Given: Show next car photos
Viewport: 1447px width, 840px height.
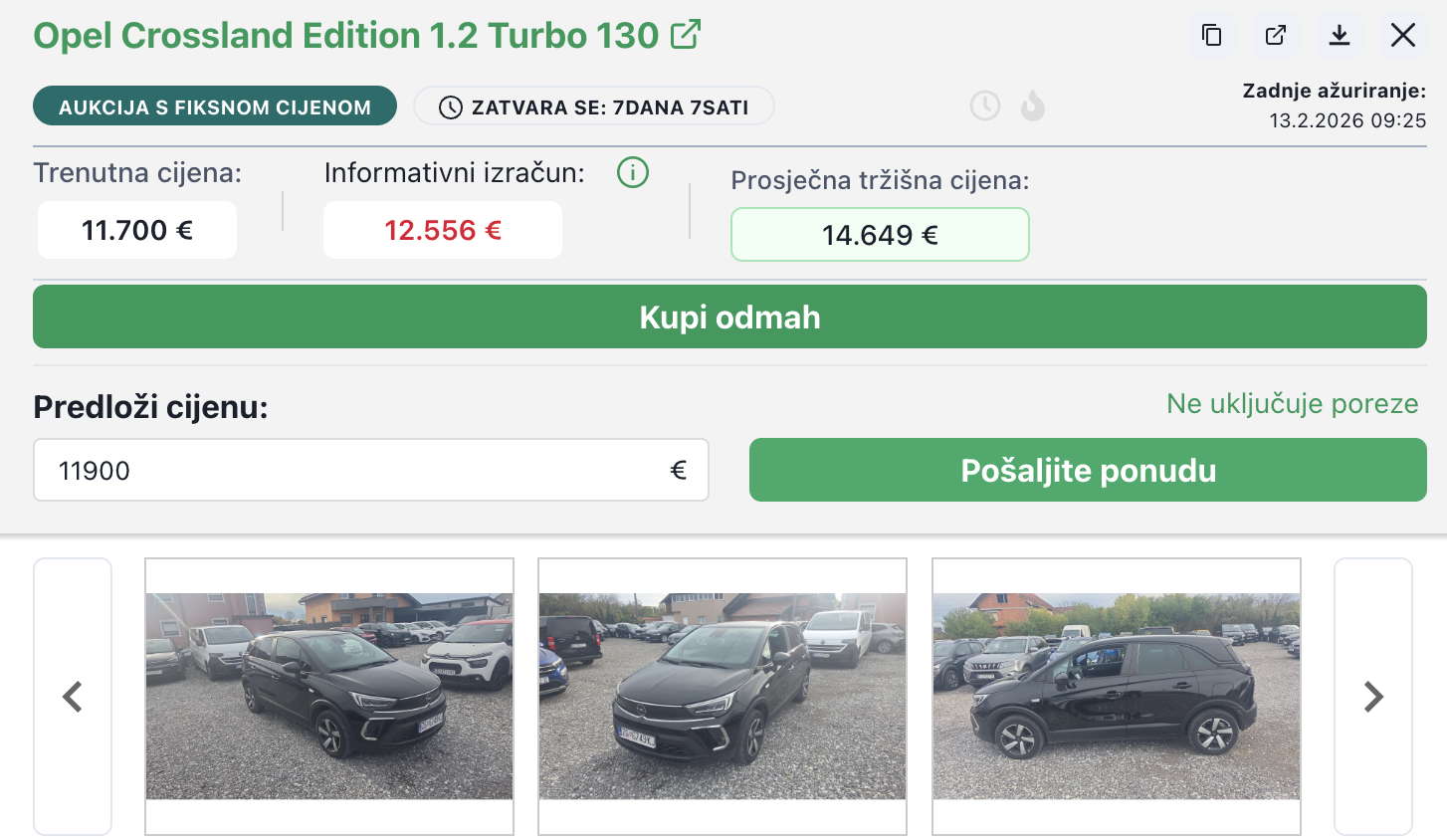Looking at the screenshot, I should tap(1373, 697).
